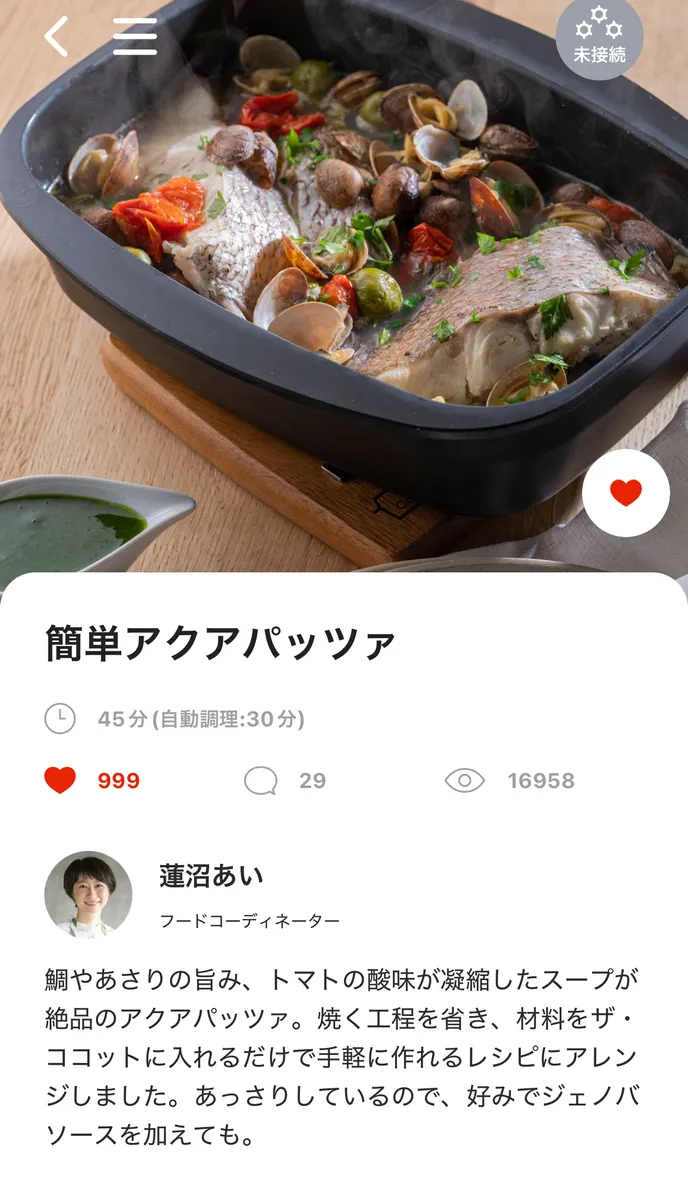Tap the 未接続 connection status button

[x=599, y=37]
